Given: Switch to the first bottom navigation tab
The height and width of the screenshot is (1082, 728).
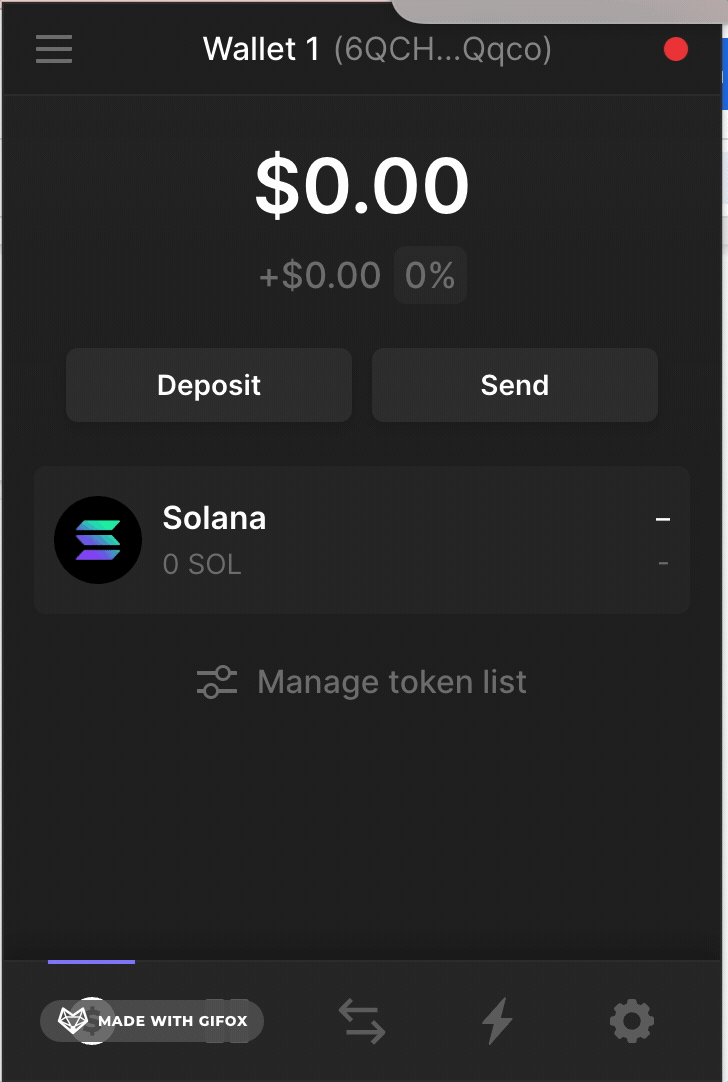Looking at the screenshot, I should [91, 1021].
